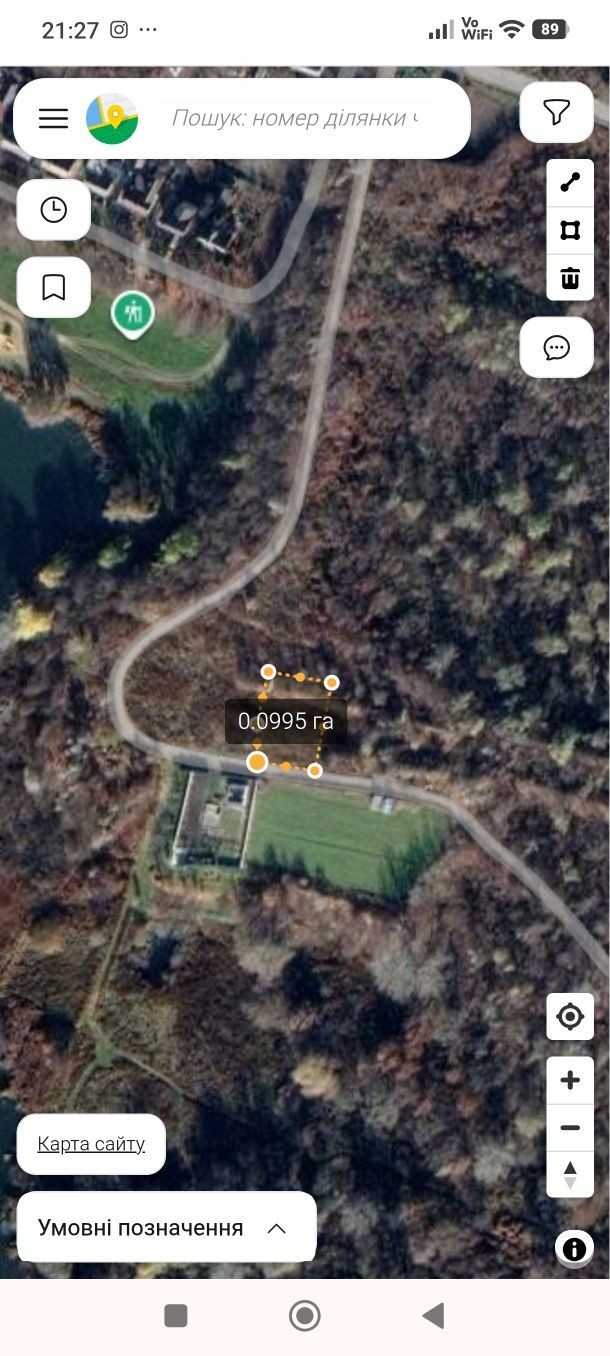Open the history clock button
The width and height of the screenshot is (610, 1356).
pos(54,209)
